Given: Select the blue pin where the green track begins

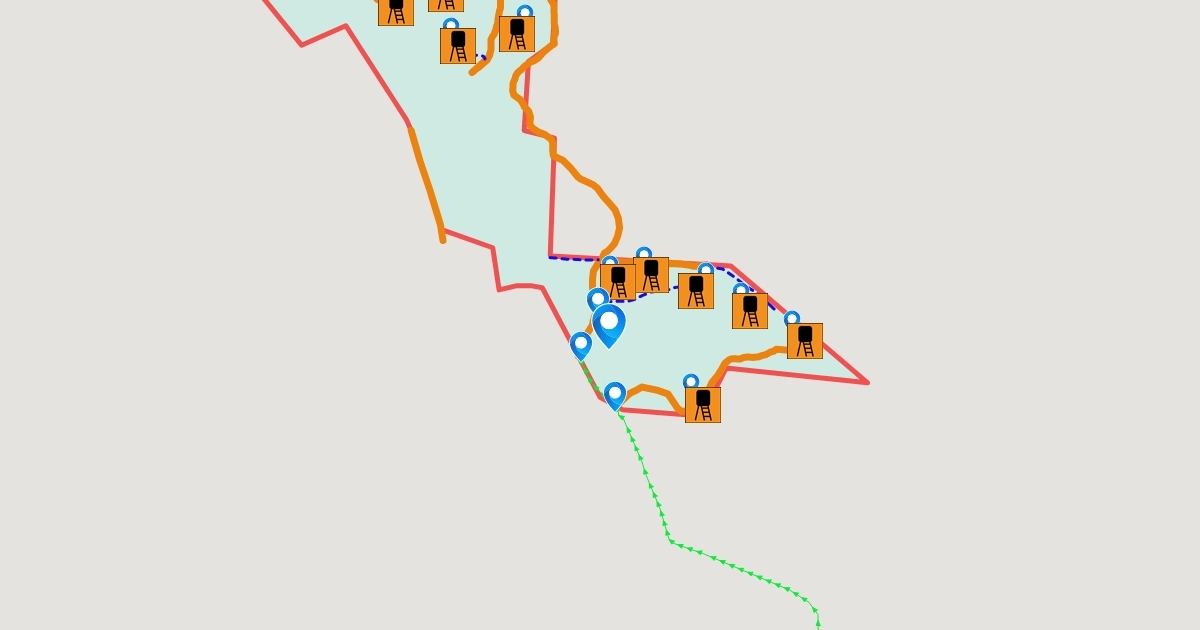Looking at the screenshot, I should [615, 395].
